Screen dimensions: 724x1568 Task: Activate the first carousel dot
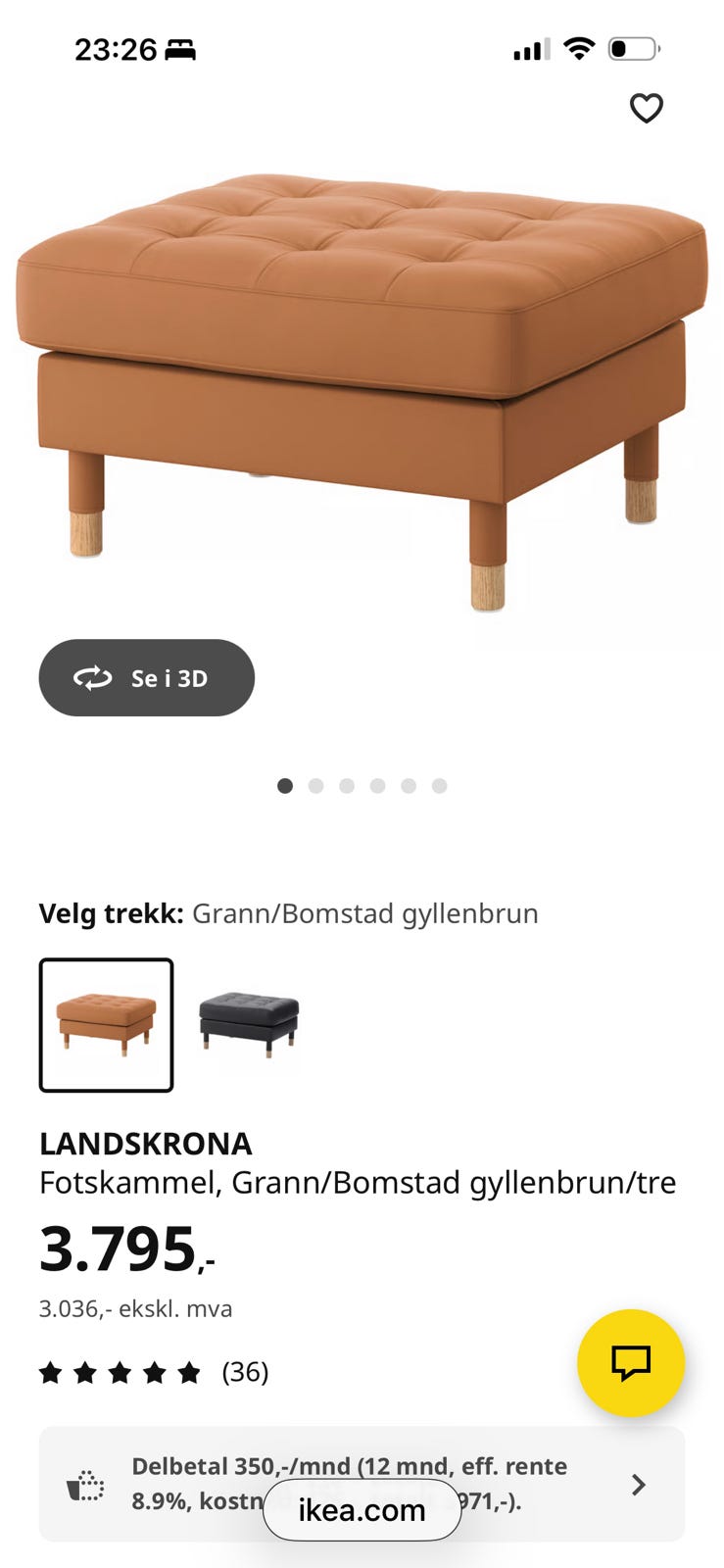[x=285, y=785]
